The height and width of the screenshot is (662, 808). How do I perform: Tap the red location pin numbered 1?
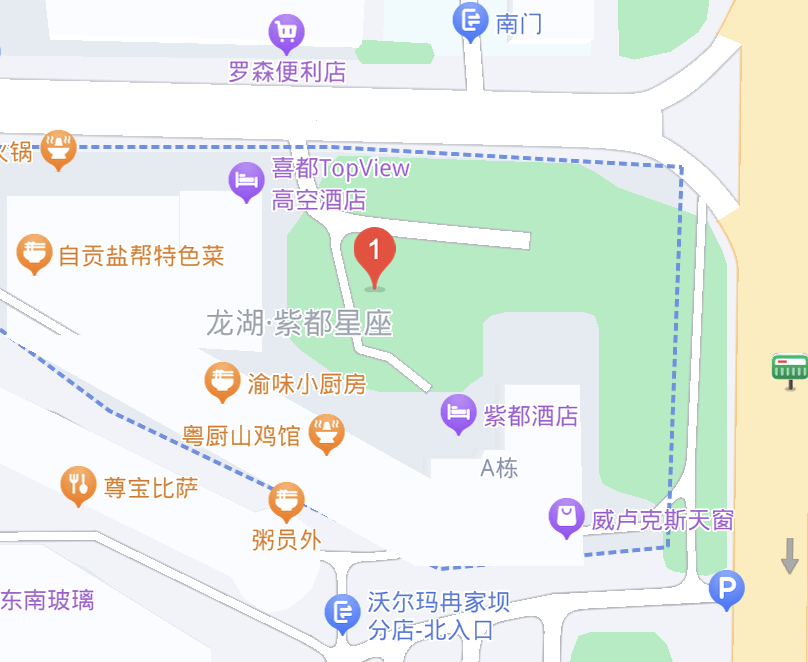pos(375,254)
